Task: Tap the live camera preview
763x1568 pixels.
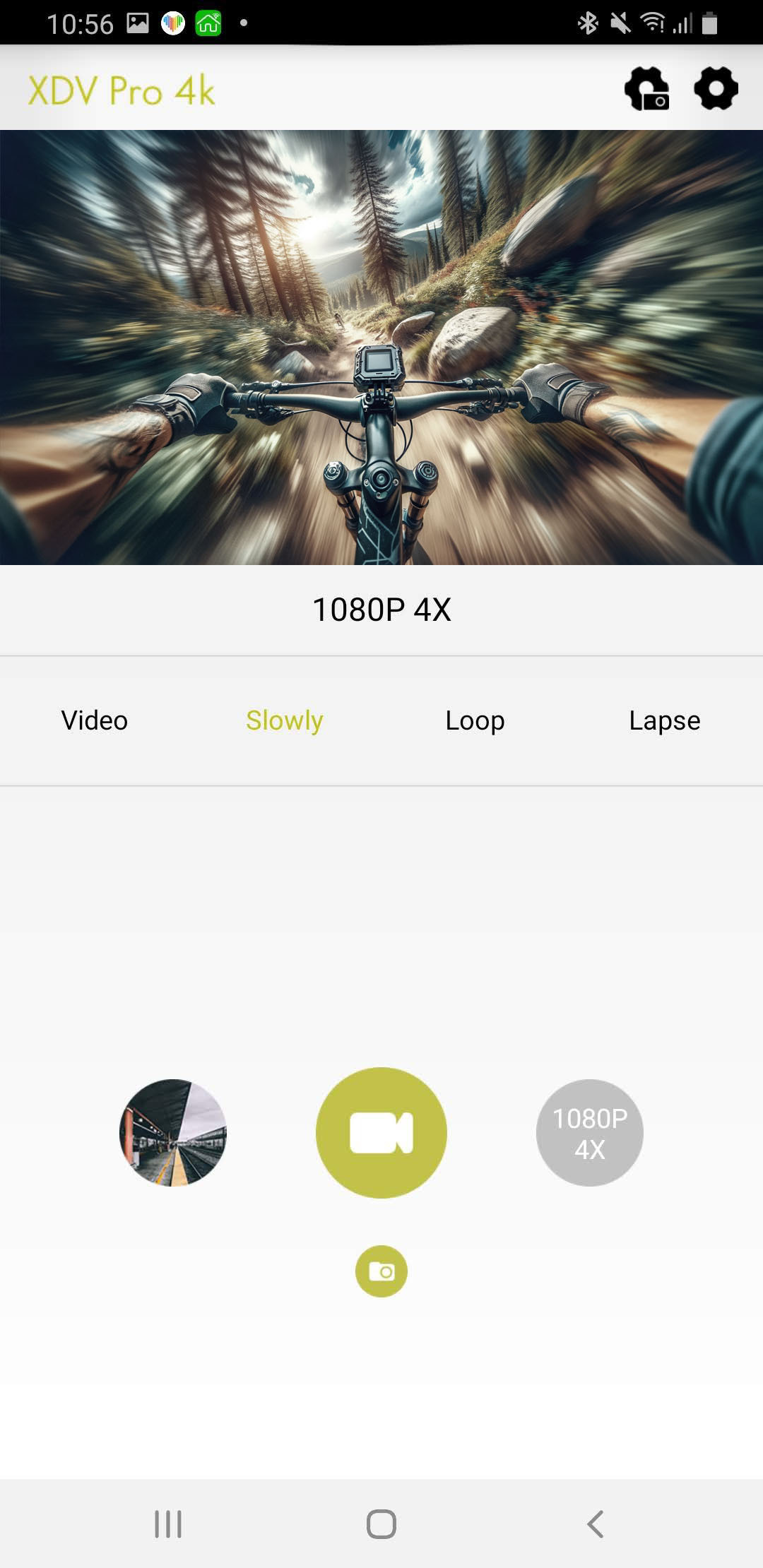Action: 381,347
